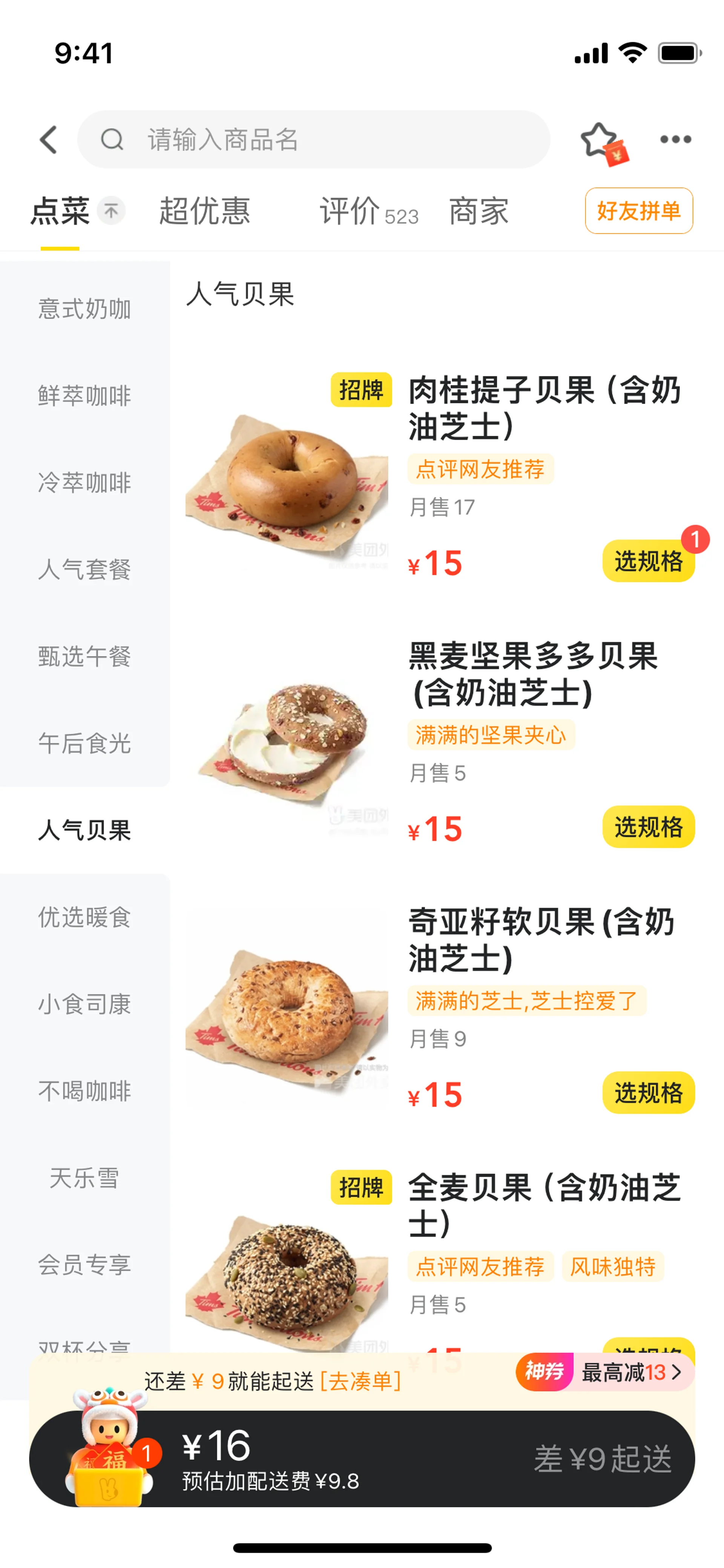Choose specs for 黑麦坚果多多贝果
Viewport: 724px width, 1568px height.
pyautogui.click(x=648, y=827)
